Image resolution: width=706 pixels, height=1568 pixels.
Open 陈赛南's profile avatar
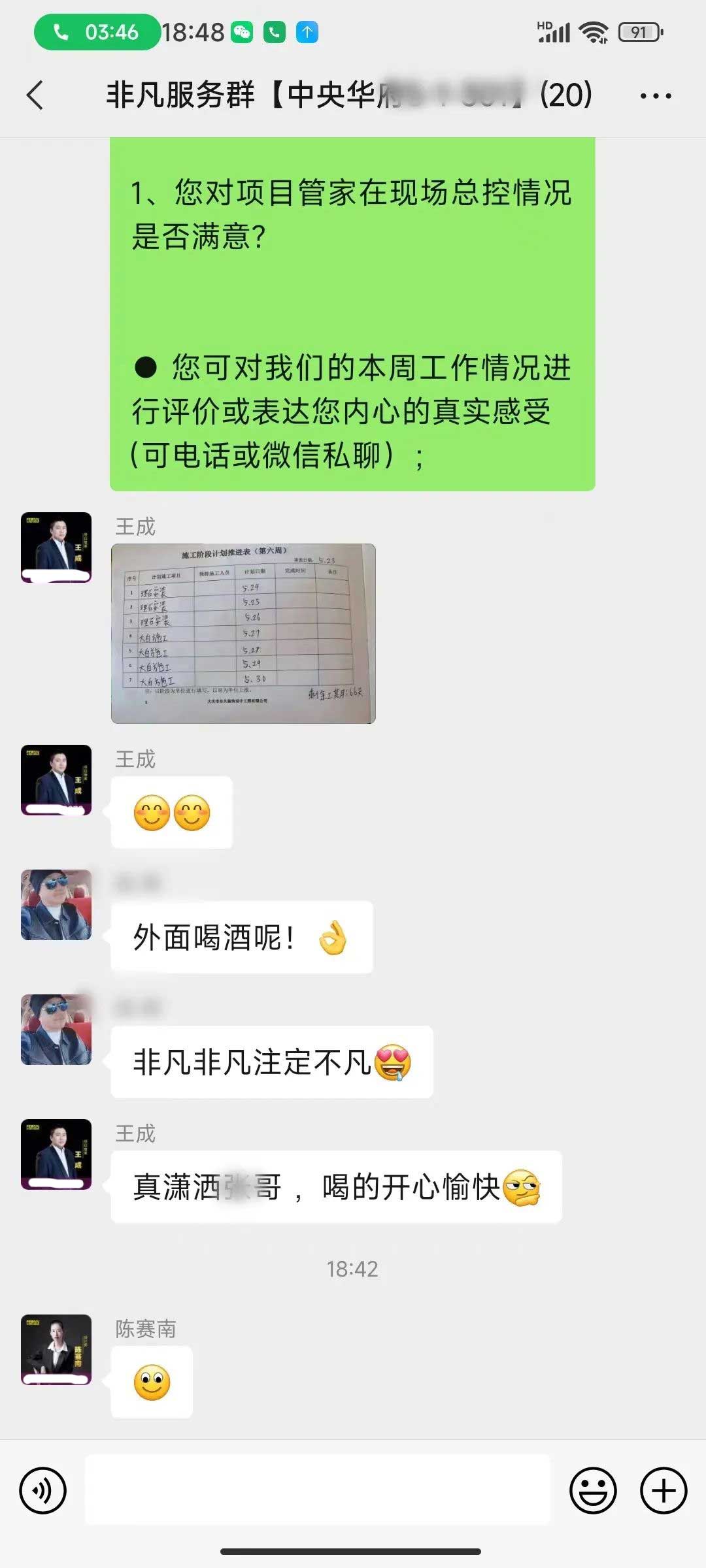[x=56, y=1349]
